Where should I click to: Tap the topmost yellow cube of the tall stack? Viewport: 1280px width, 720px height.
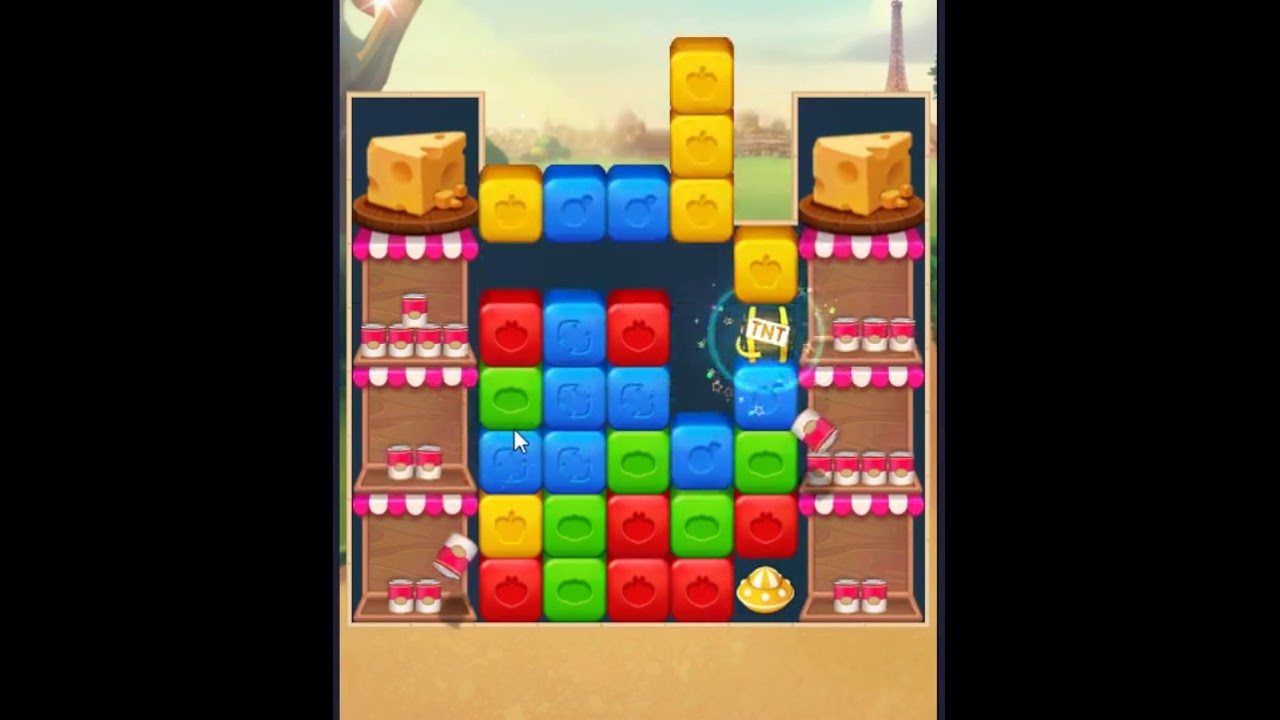click(701, 80)
